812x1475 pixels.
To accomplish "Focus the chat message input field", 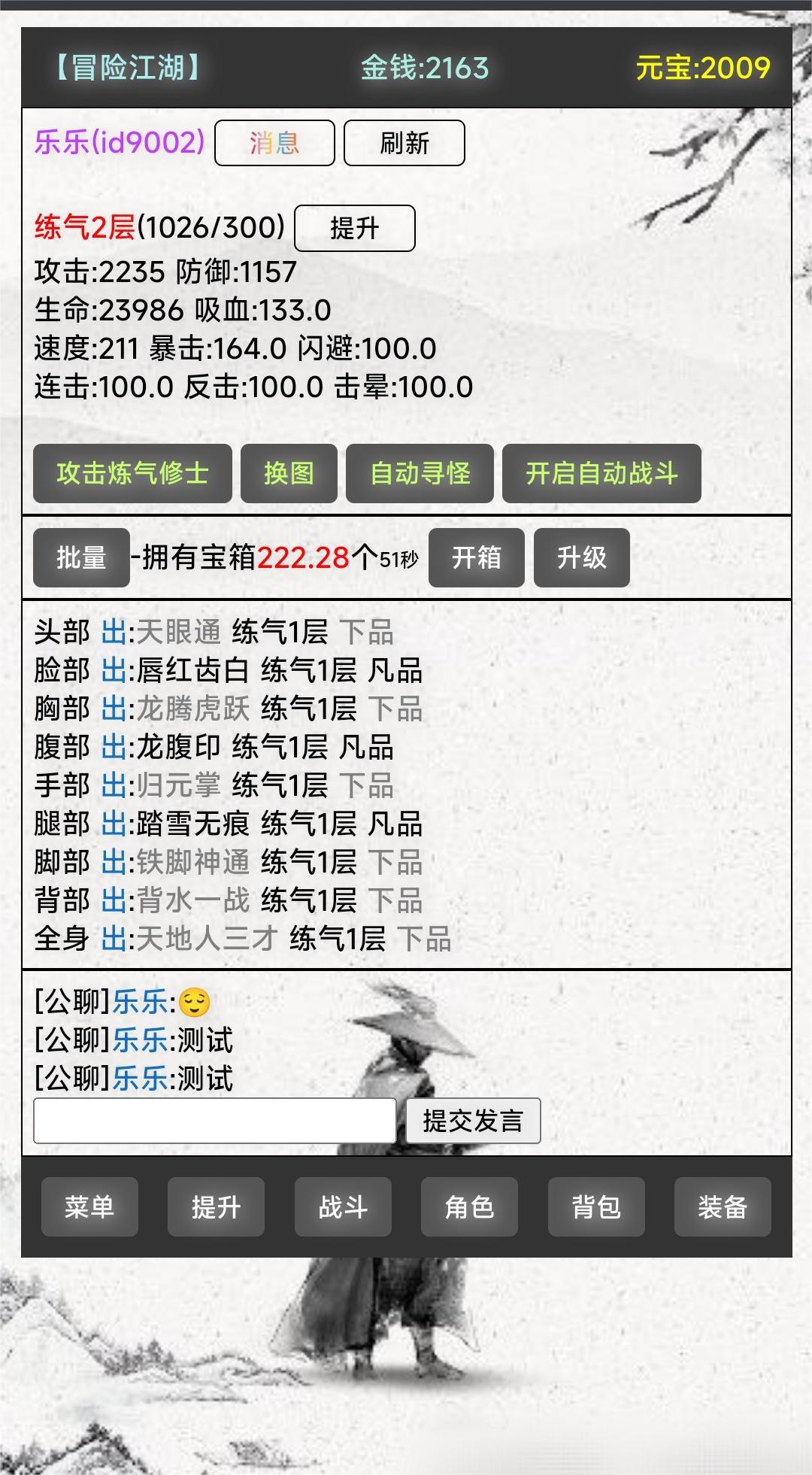I will [x=214, y=1121].
